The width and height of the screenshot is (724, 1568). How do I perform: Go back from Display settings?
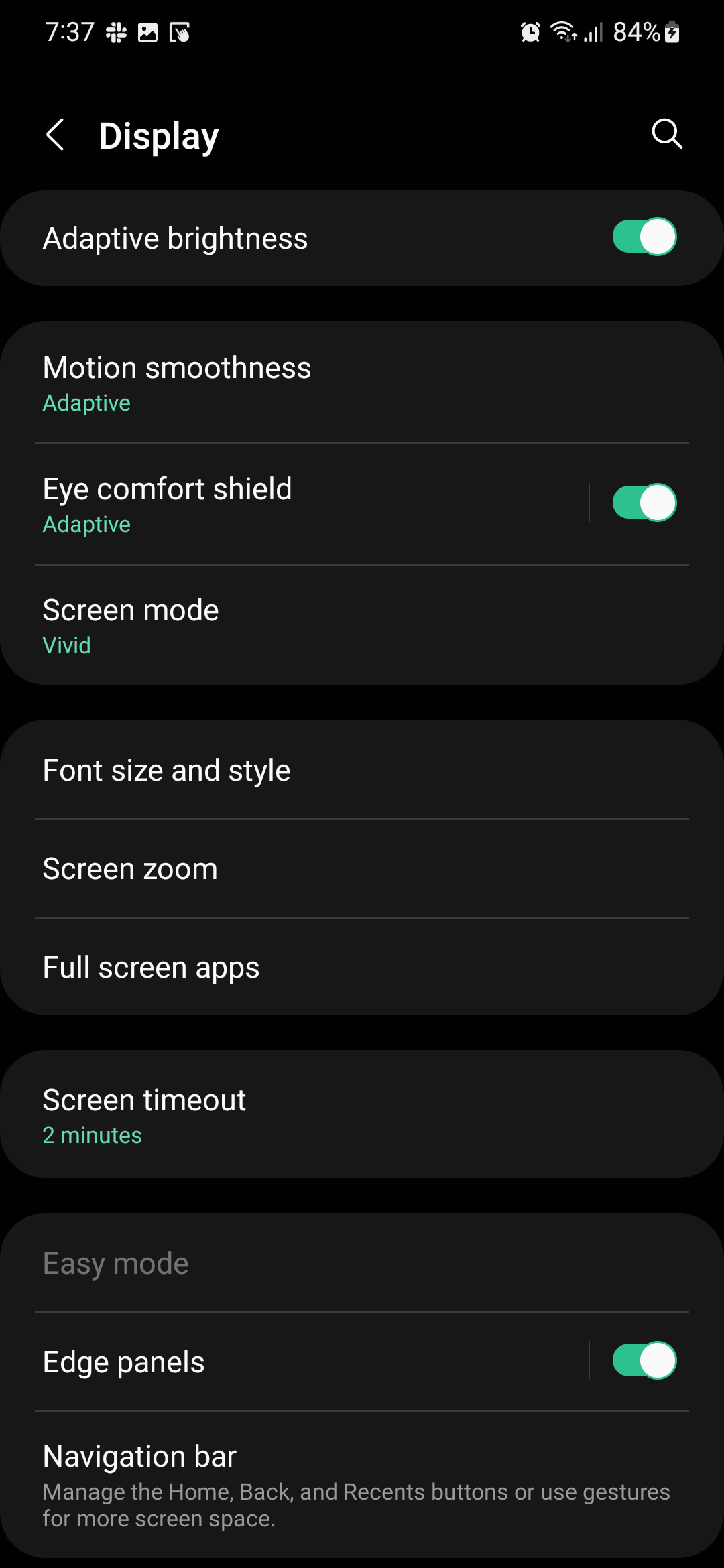(x=56, y=135)
